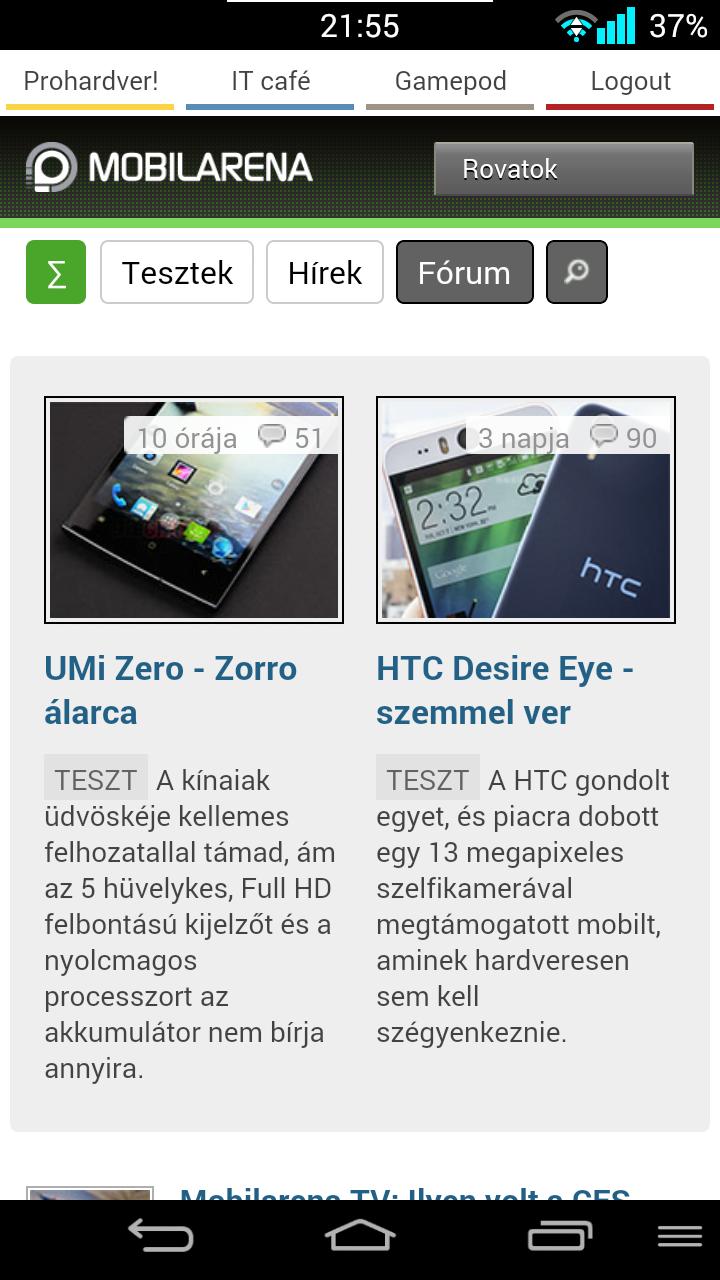Open the system menu key
Viewport: 720px width, 1280px height.
click(679, 1238)
